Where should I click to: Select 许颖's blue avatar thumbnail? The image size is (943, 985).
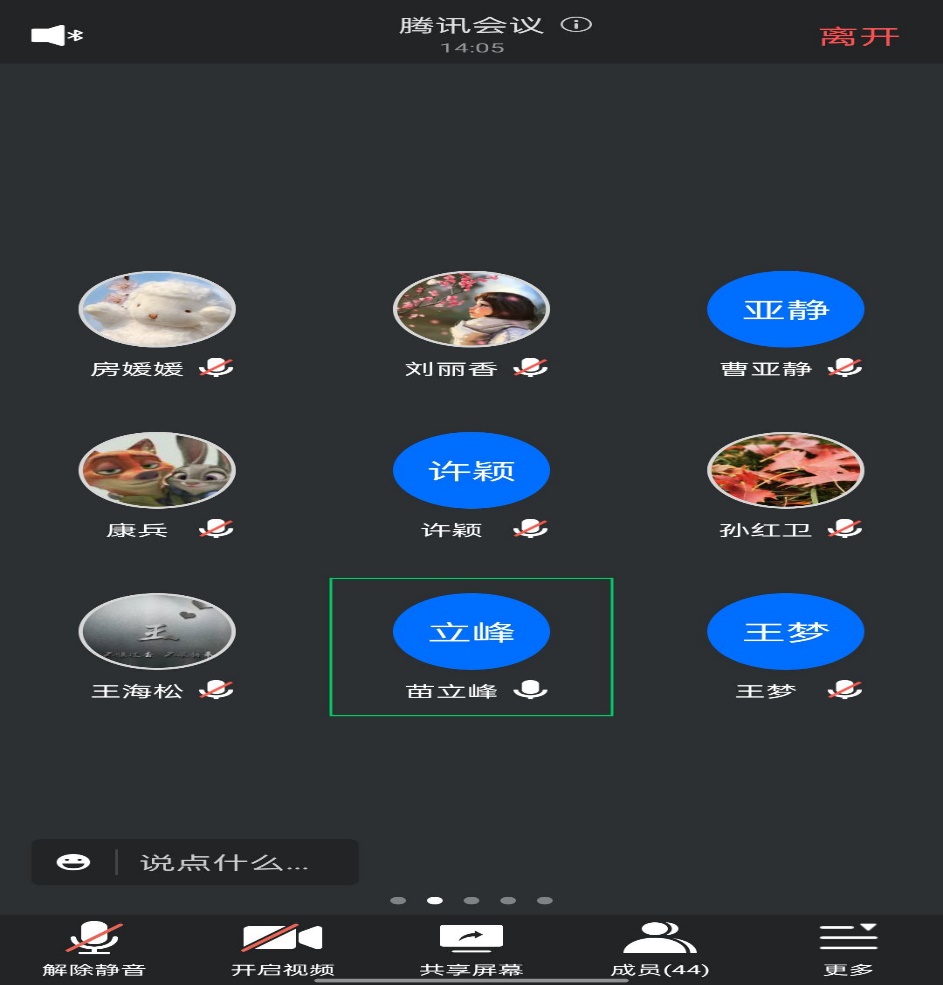point(471,470)
